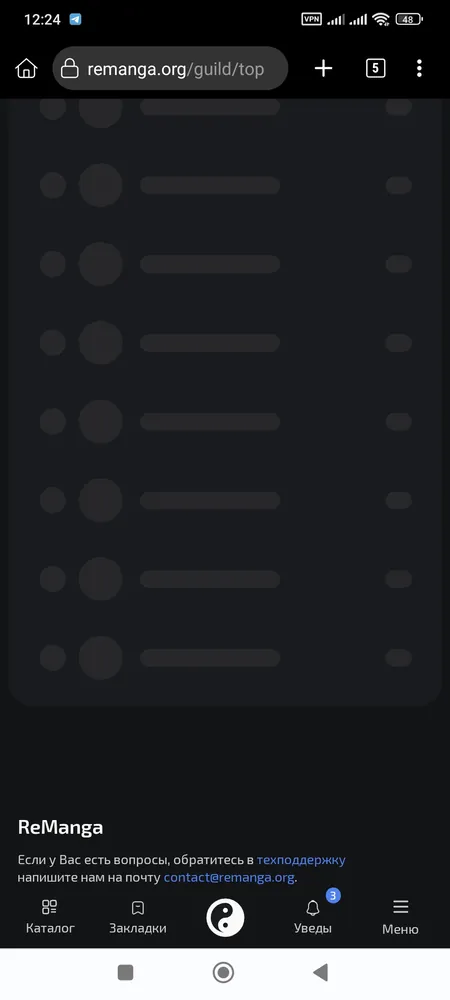This screenshot has height=1000, width=450.
Task: Tap the yin-yang center button
Action: [225, 918]
